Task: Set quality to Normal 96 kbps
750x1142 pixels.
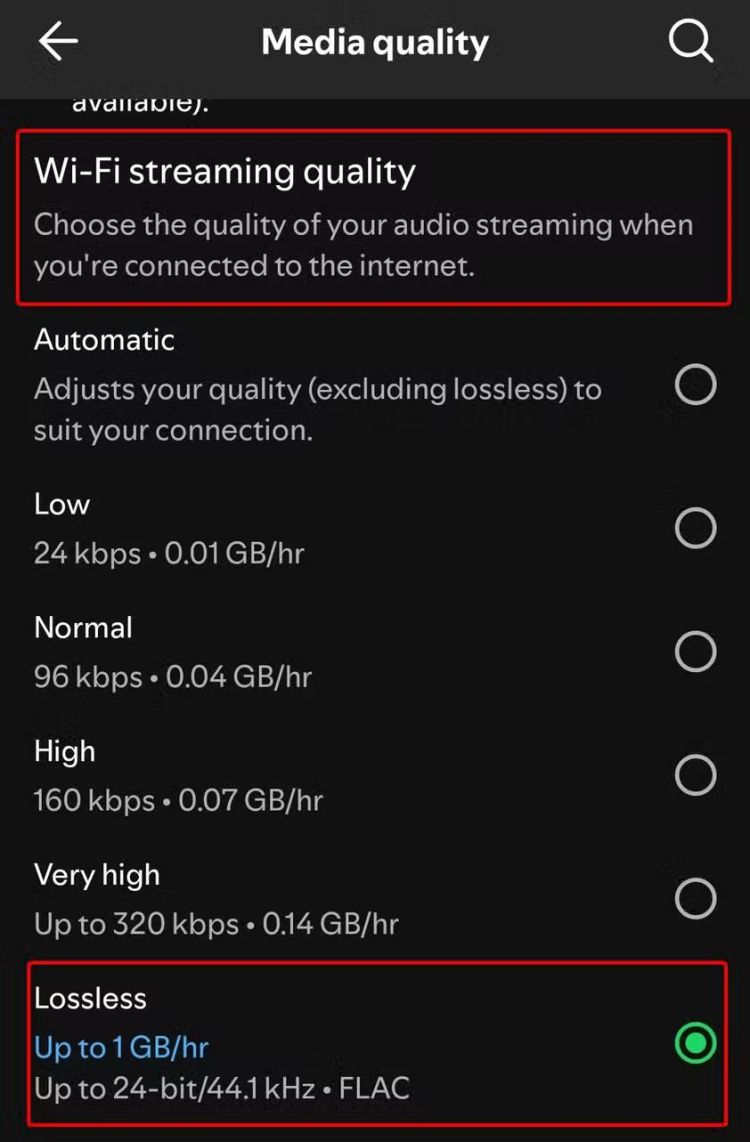Action: [x=695, y=652]
